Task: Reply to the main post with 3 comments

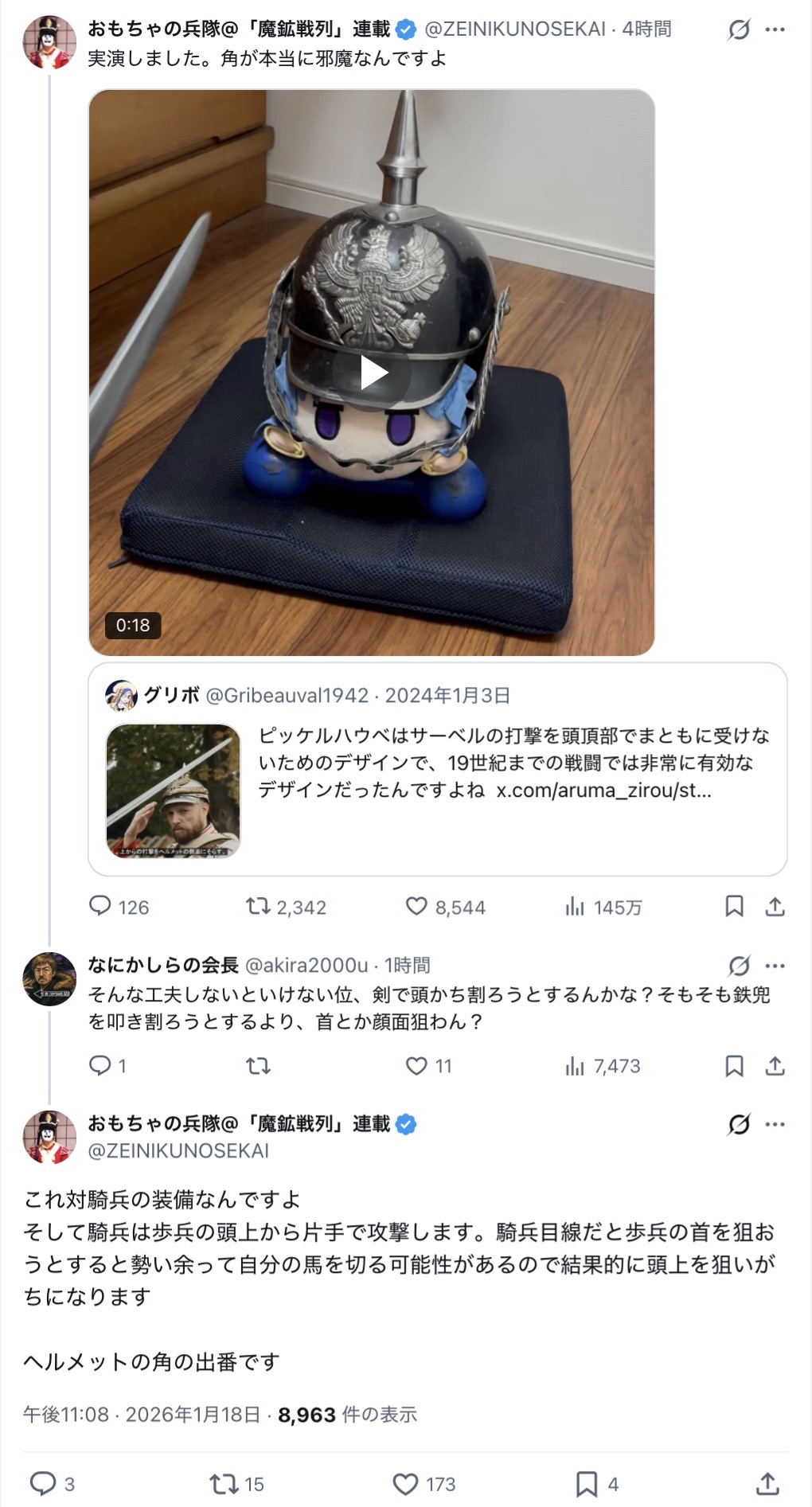Action: tap(43, 1483)
